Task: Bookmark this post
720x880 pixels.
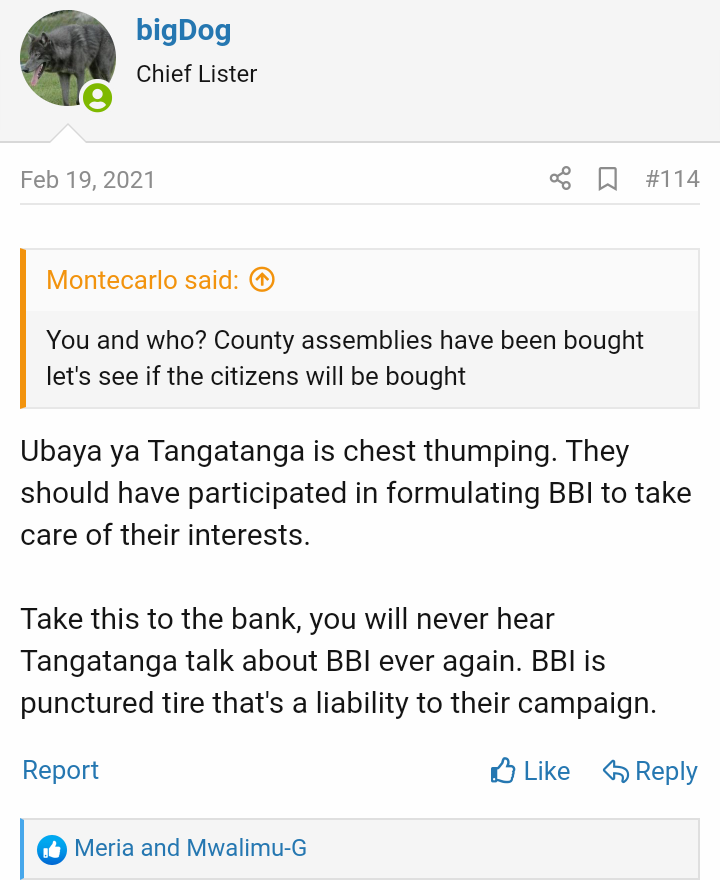Action: pos(607,179)
